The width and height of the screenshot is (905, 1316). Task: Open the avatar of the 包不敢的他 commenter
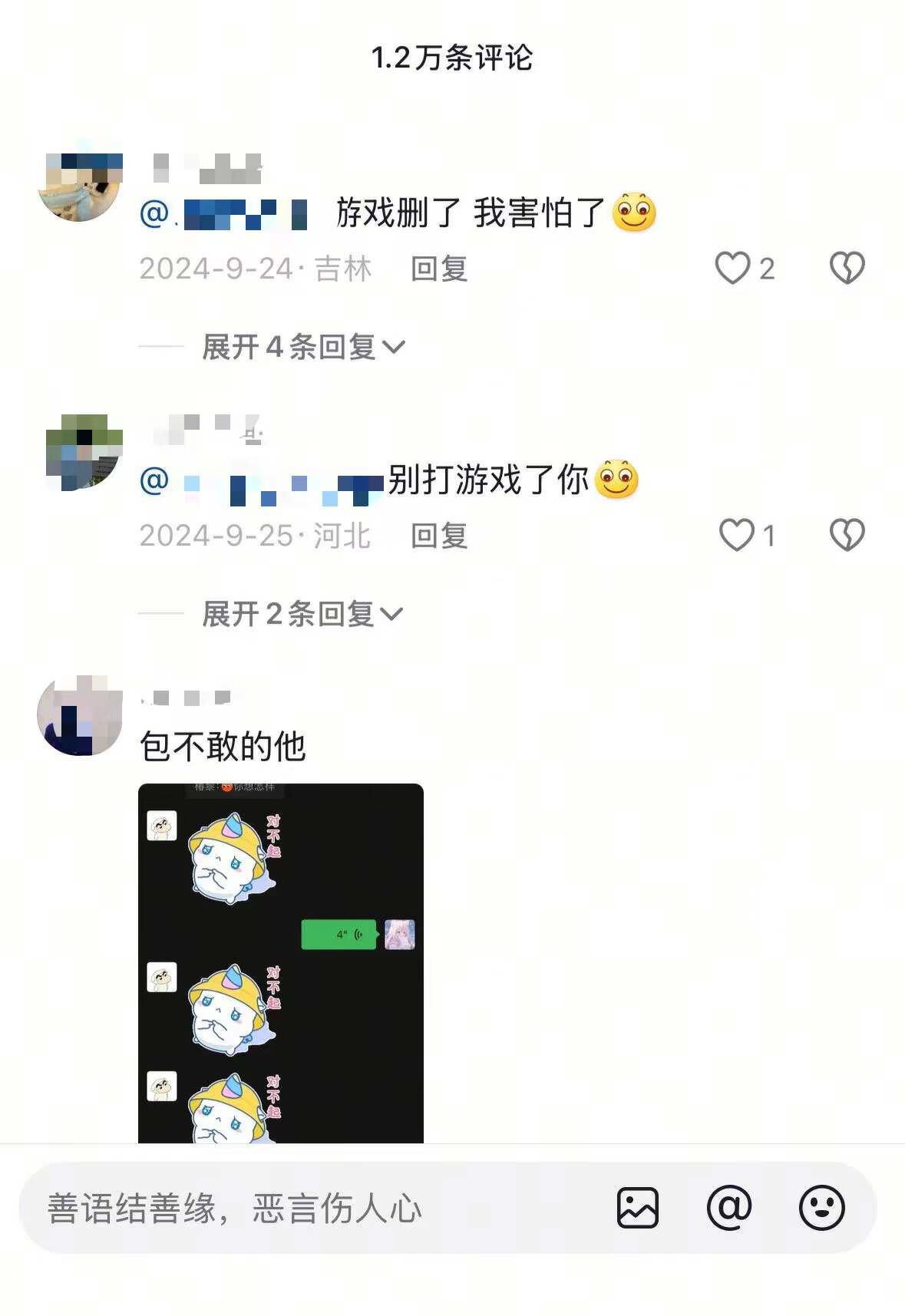pyautogui.click(x=80, y=715)
